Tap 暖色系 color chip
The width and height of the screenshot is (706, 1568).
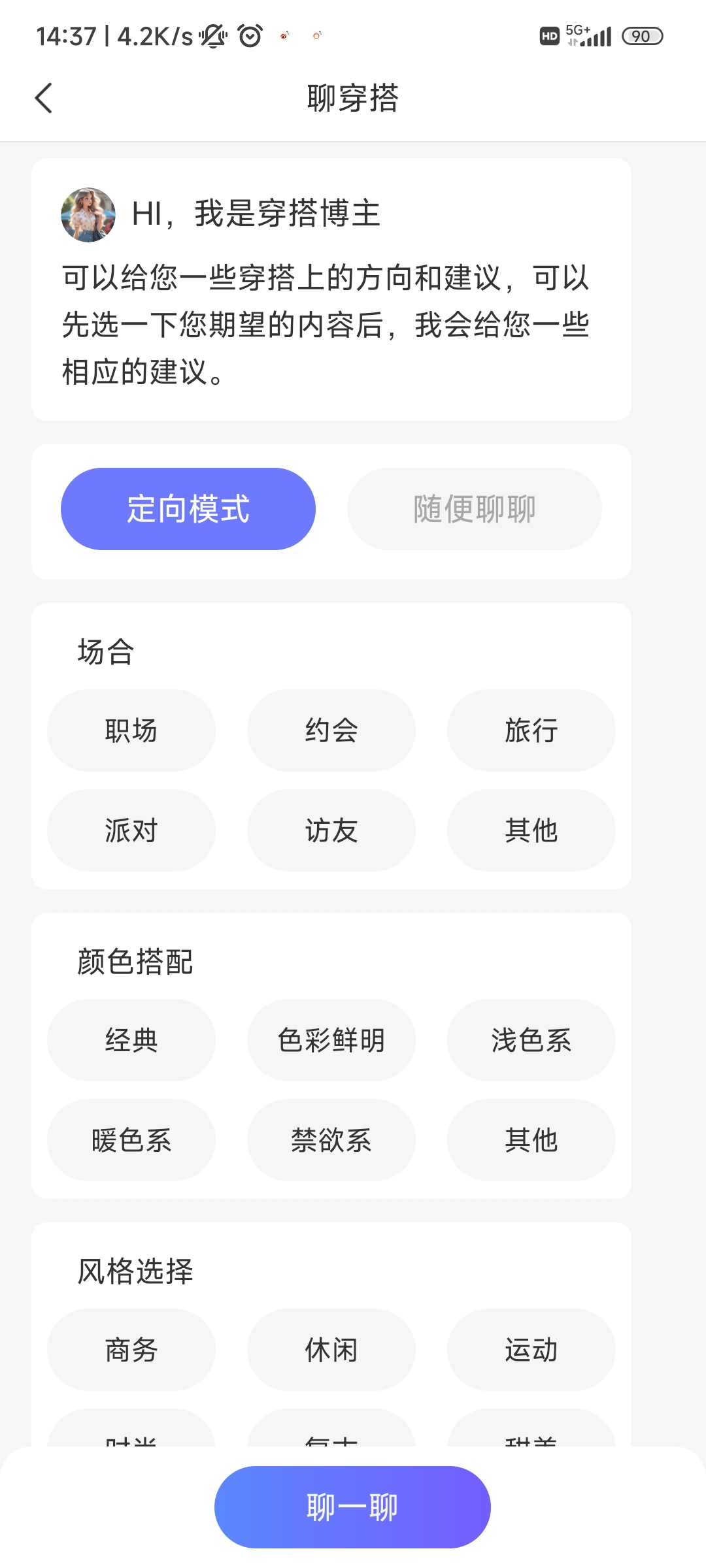click(x=131, y=1140)
